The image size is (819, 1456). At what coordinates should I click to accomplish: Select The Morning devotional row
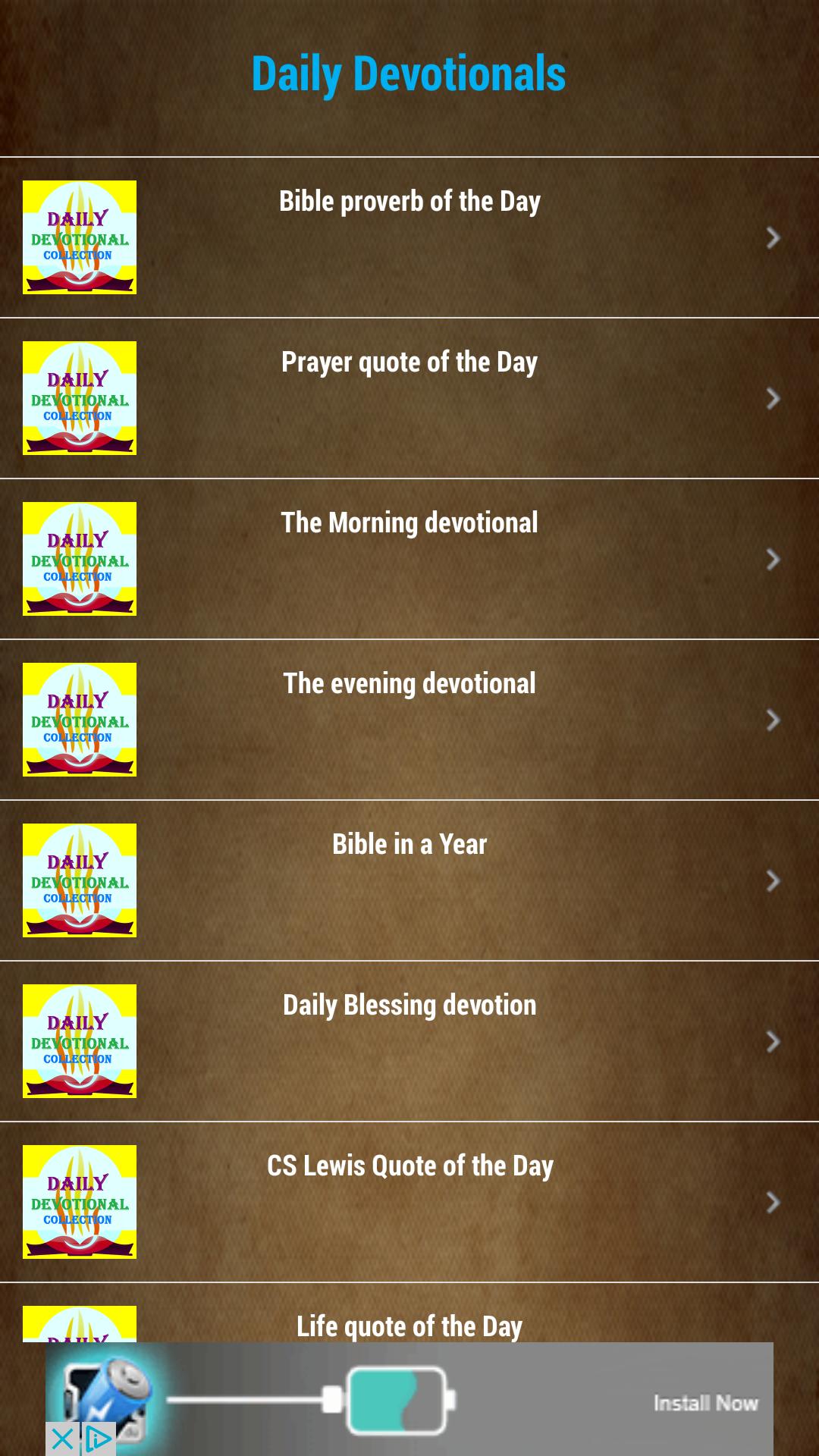(409, 559)
